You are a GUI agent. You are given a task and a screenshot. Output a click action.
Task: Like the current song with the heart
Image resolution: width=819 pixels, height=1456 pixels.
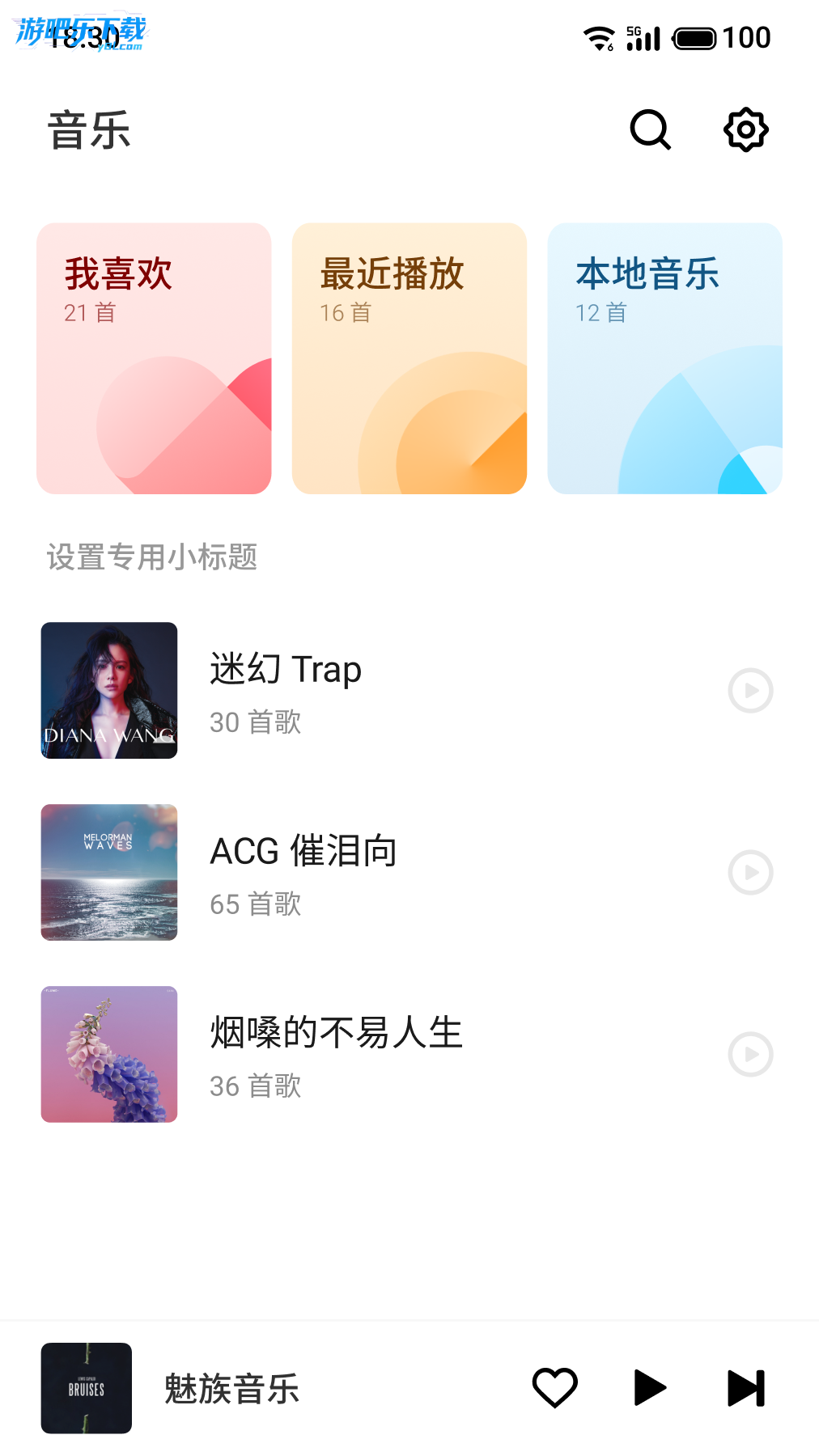(x=554, y=1388)
